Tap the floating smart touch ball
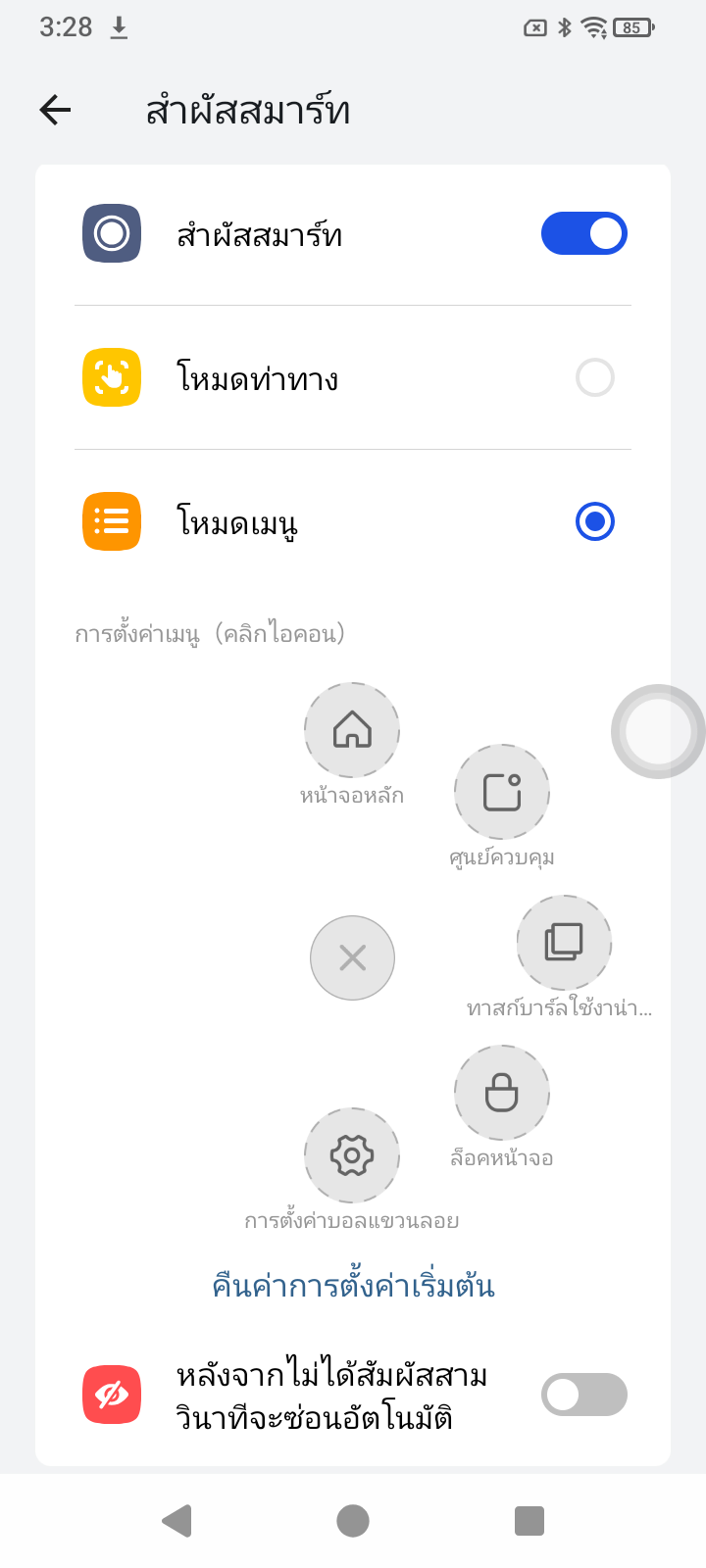This screenshot has width=706, height=1568. coord(657,731)
